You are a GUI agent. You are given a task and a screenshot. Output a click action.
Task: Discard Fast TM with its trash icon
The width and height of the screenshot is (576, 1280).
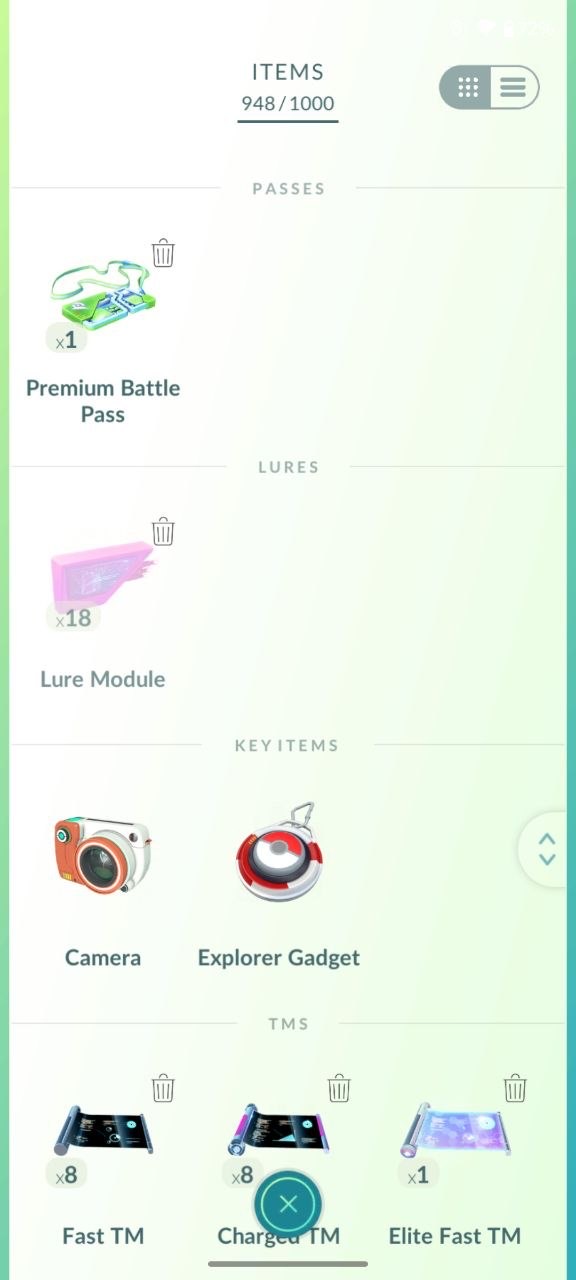[163, 1087]
